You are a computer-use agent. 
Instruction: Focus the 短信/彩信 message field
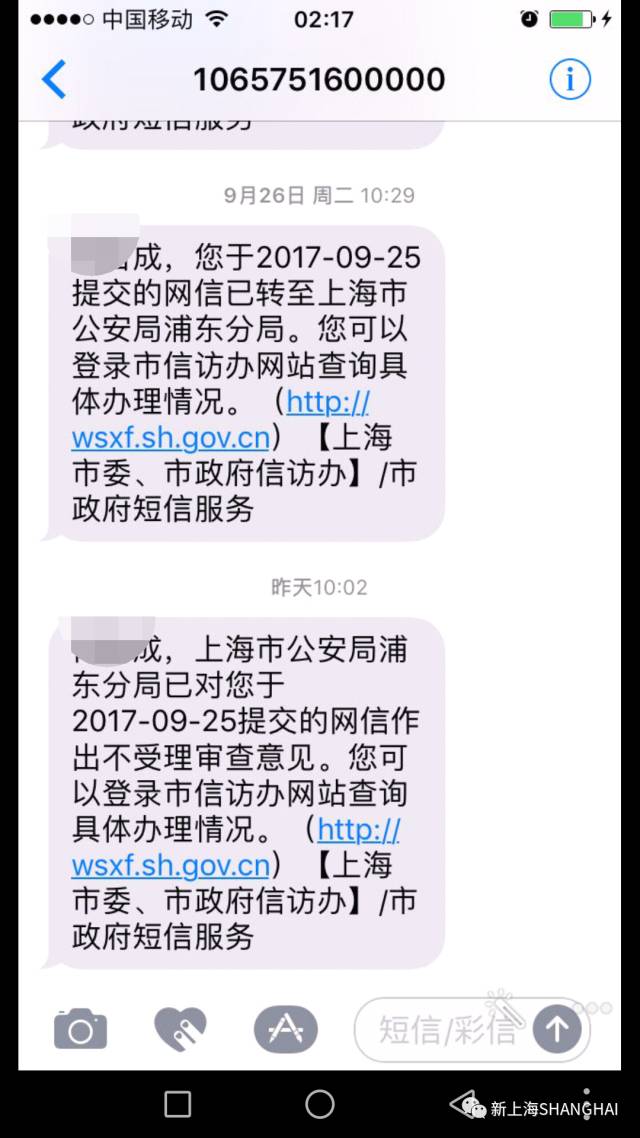444,1029
